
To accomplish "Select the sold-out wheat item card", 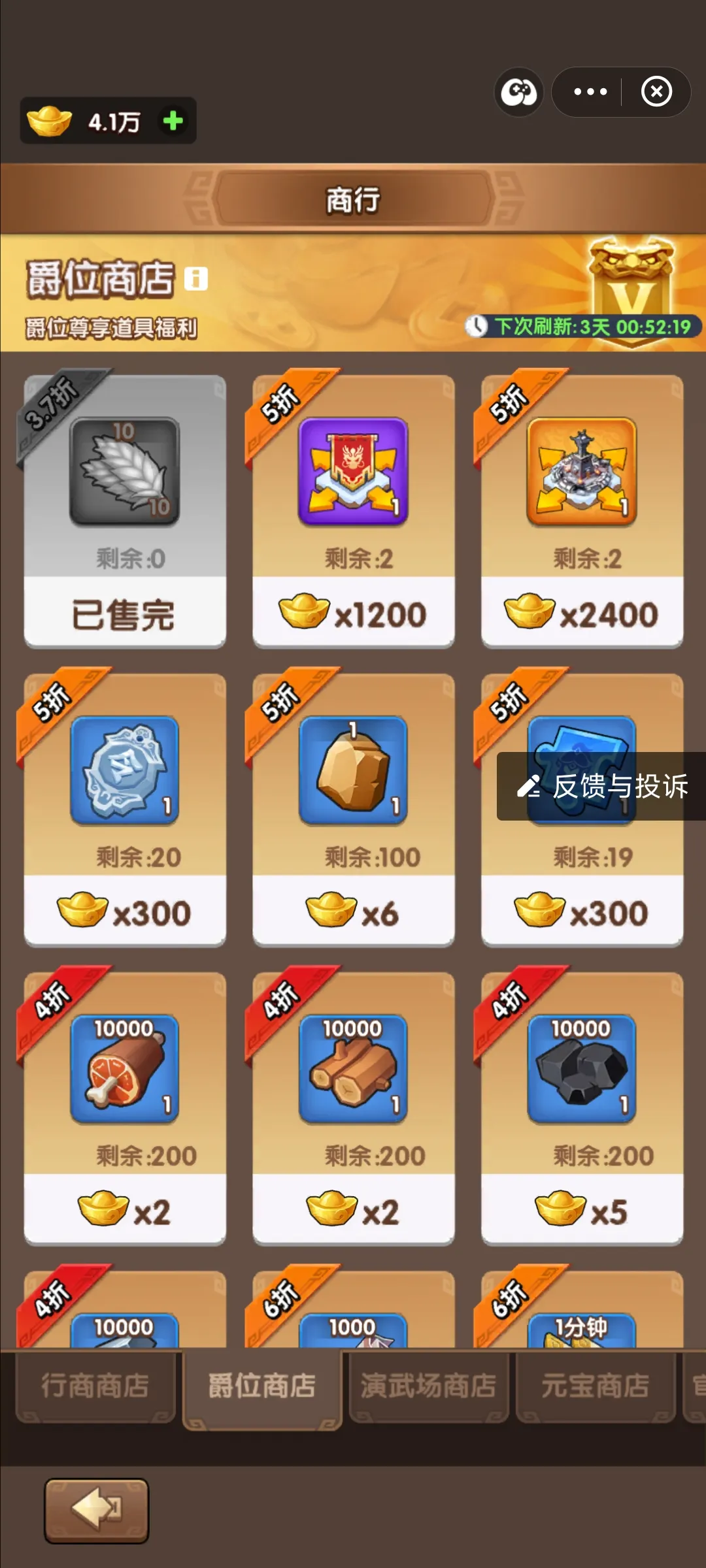I will click(125, 510).
